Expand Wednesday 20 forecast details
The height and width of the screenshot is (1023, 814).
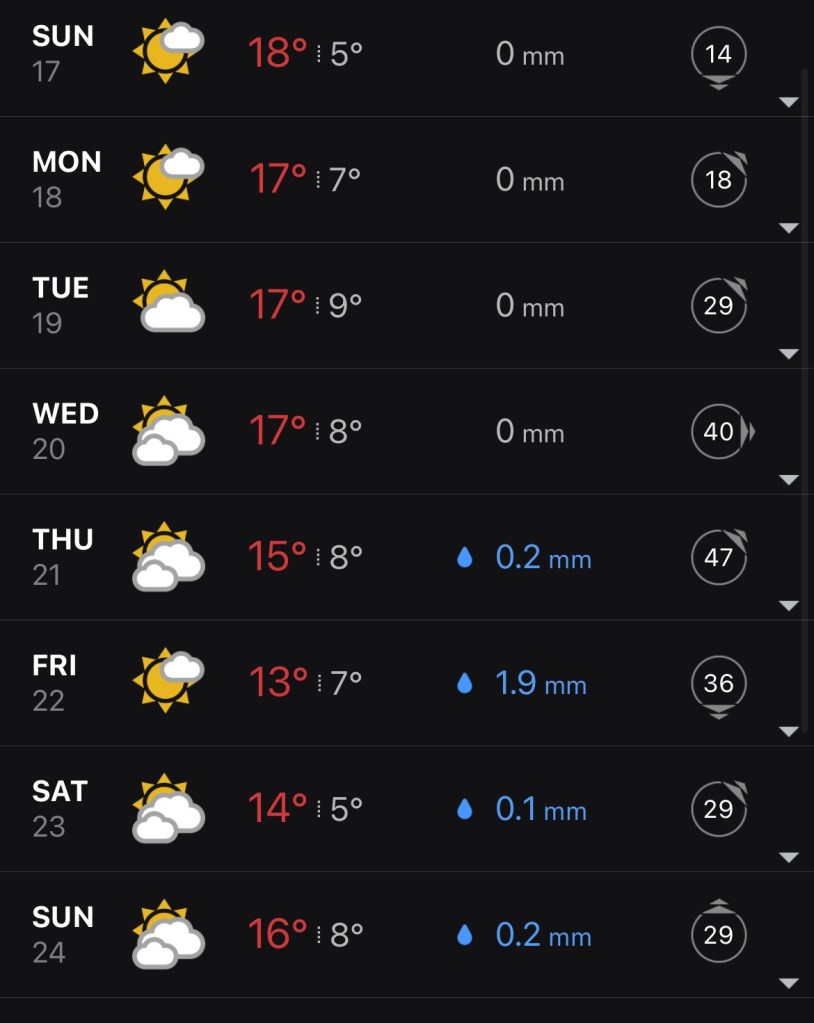click(x=789, y=480)
